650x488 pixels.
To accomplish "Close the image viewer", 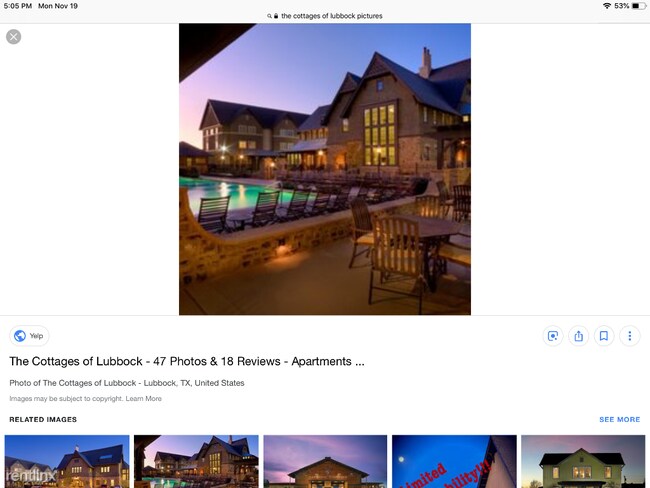I will point(13,37).
